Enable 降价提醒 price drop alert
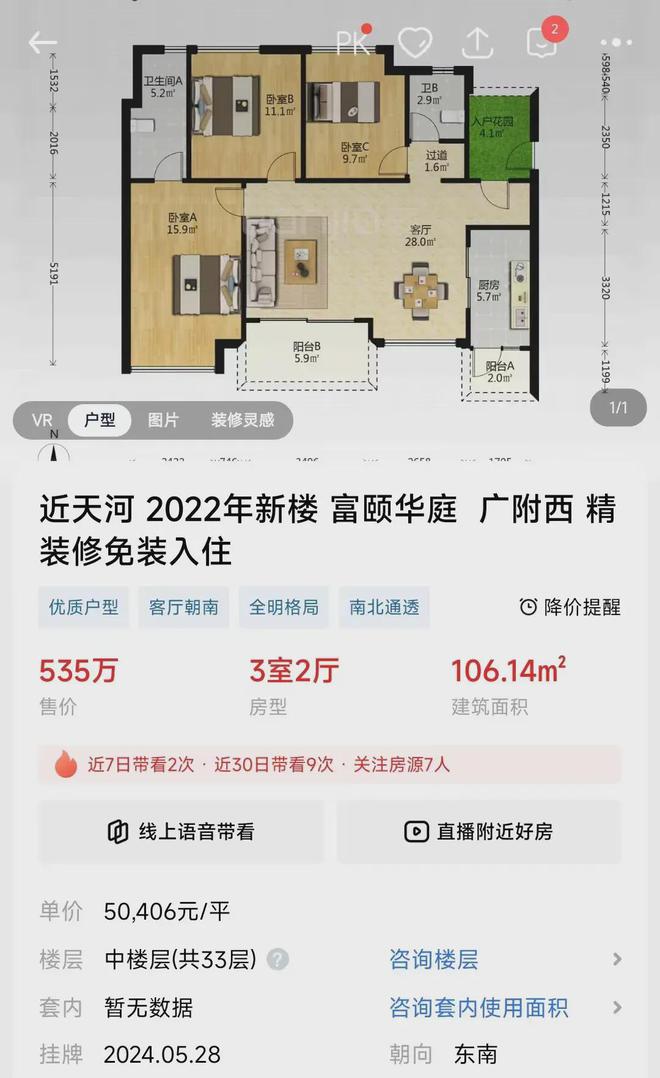 click(x=570, y=607)
